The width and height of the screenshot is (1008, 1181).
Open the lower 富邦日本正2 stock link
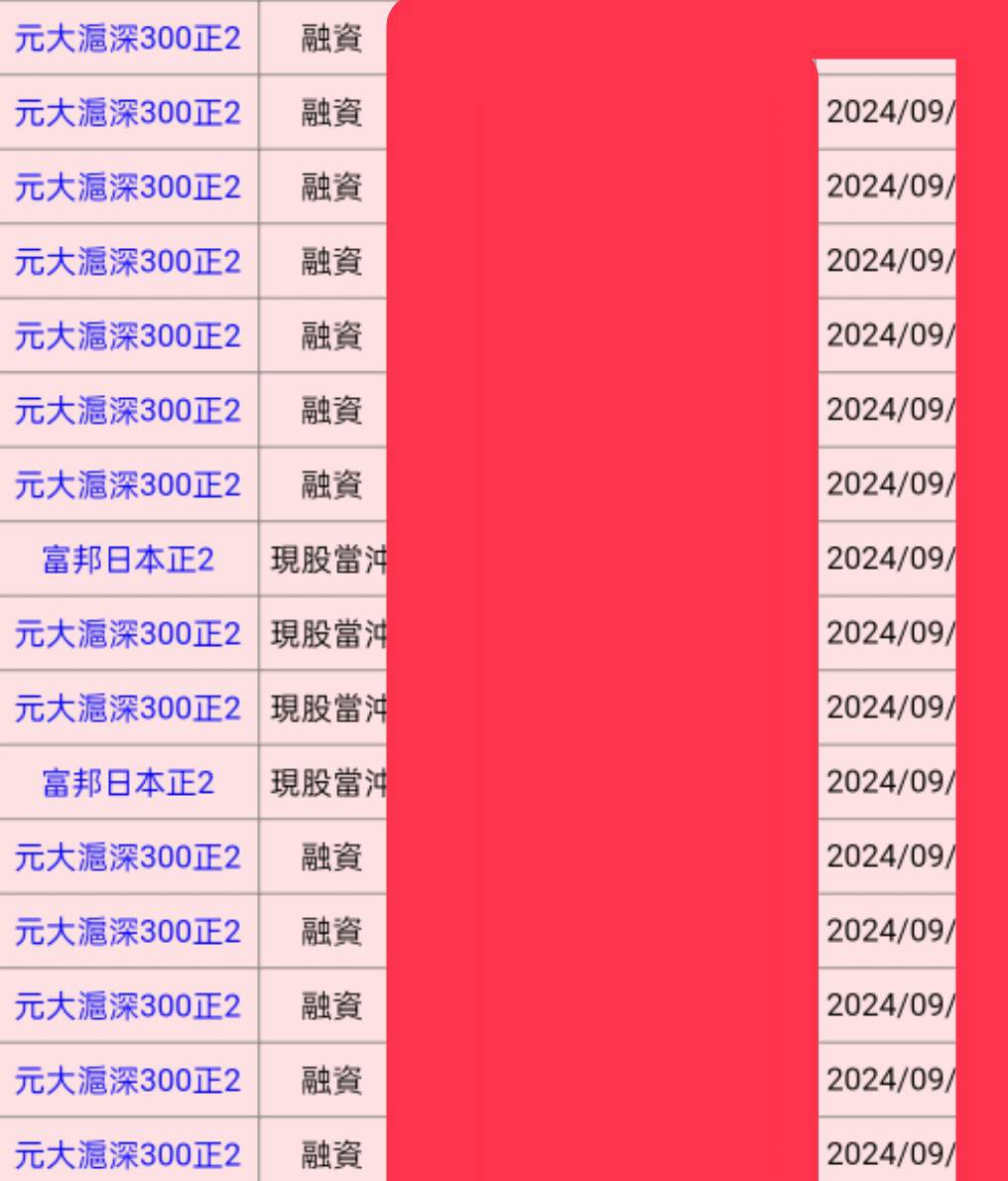coord(128,783)
